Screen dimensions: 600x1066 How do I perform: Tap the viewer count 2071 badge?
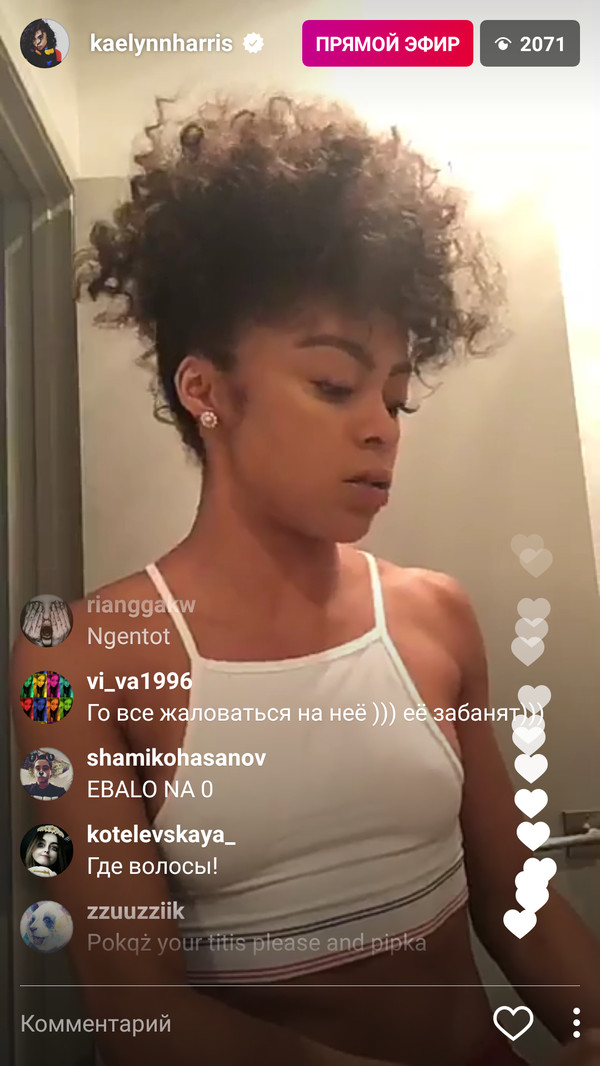pyautogui.click(x=530, y=44)
